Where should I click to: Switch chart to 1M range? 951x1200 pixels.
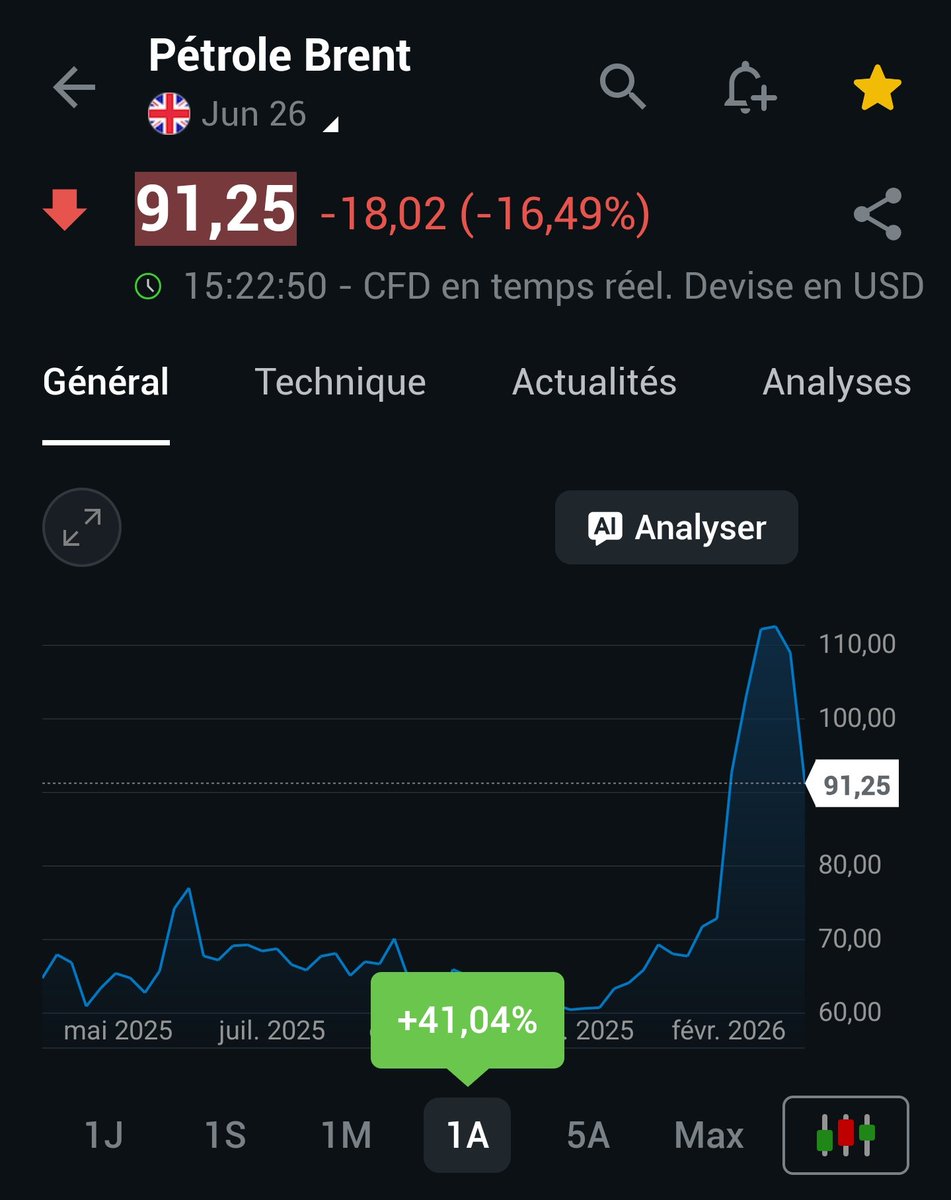(x=346, y=1135)
